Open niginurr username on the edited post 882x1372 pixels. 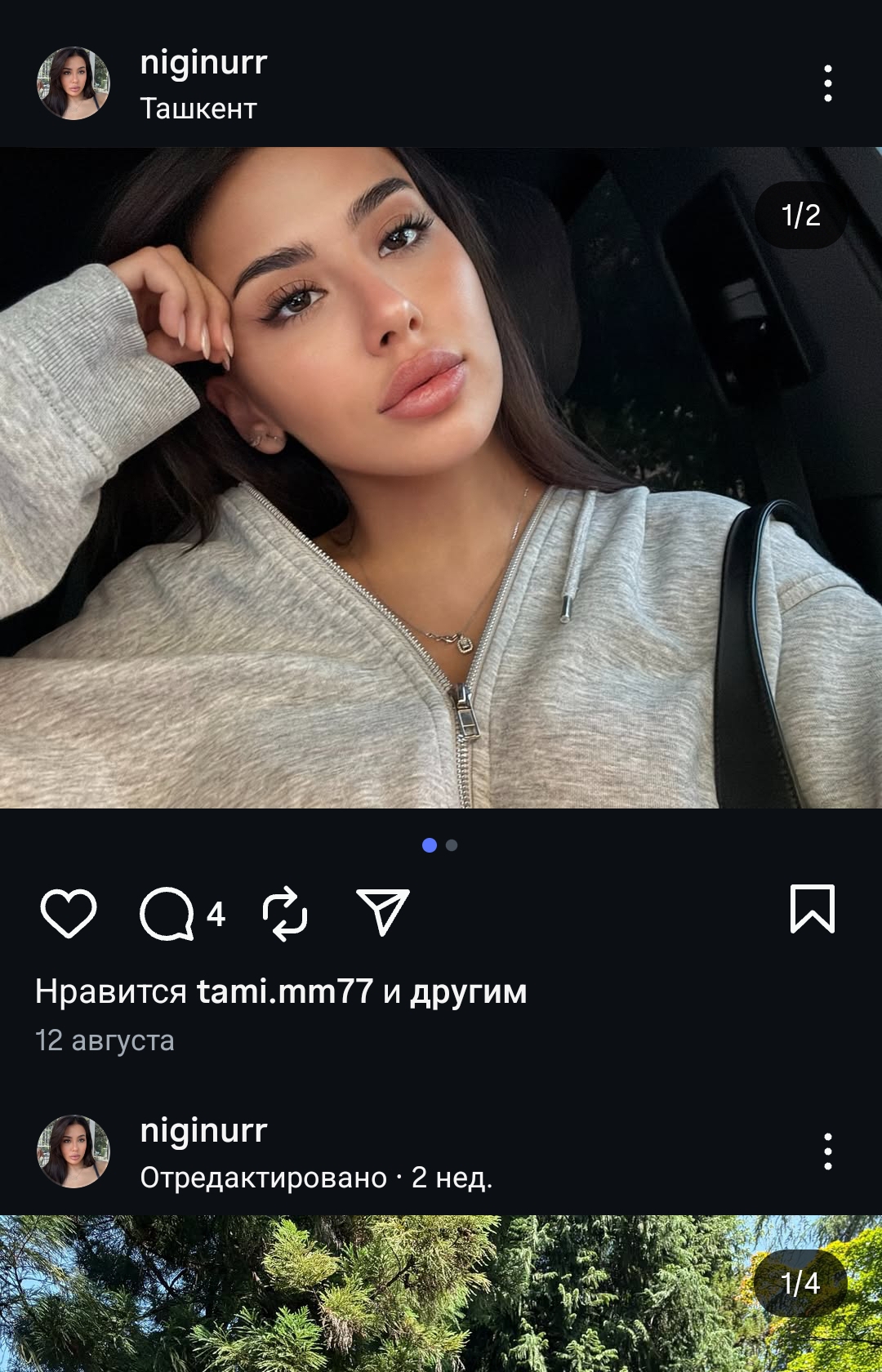[203, 1131]
